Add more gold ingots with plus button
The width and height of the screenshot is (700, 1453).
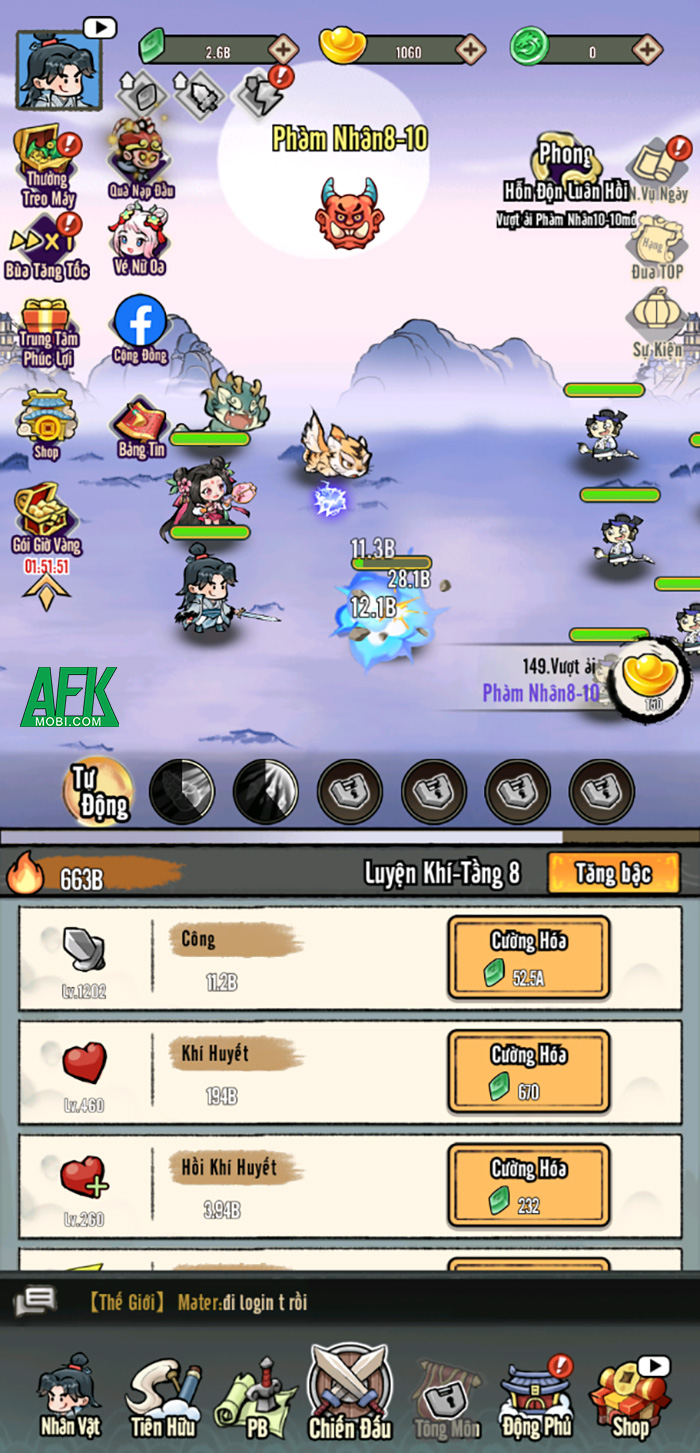tap(470, 48)
